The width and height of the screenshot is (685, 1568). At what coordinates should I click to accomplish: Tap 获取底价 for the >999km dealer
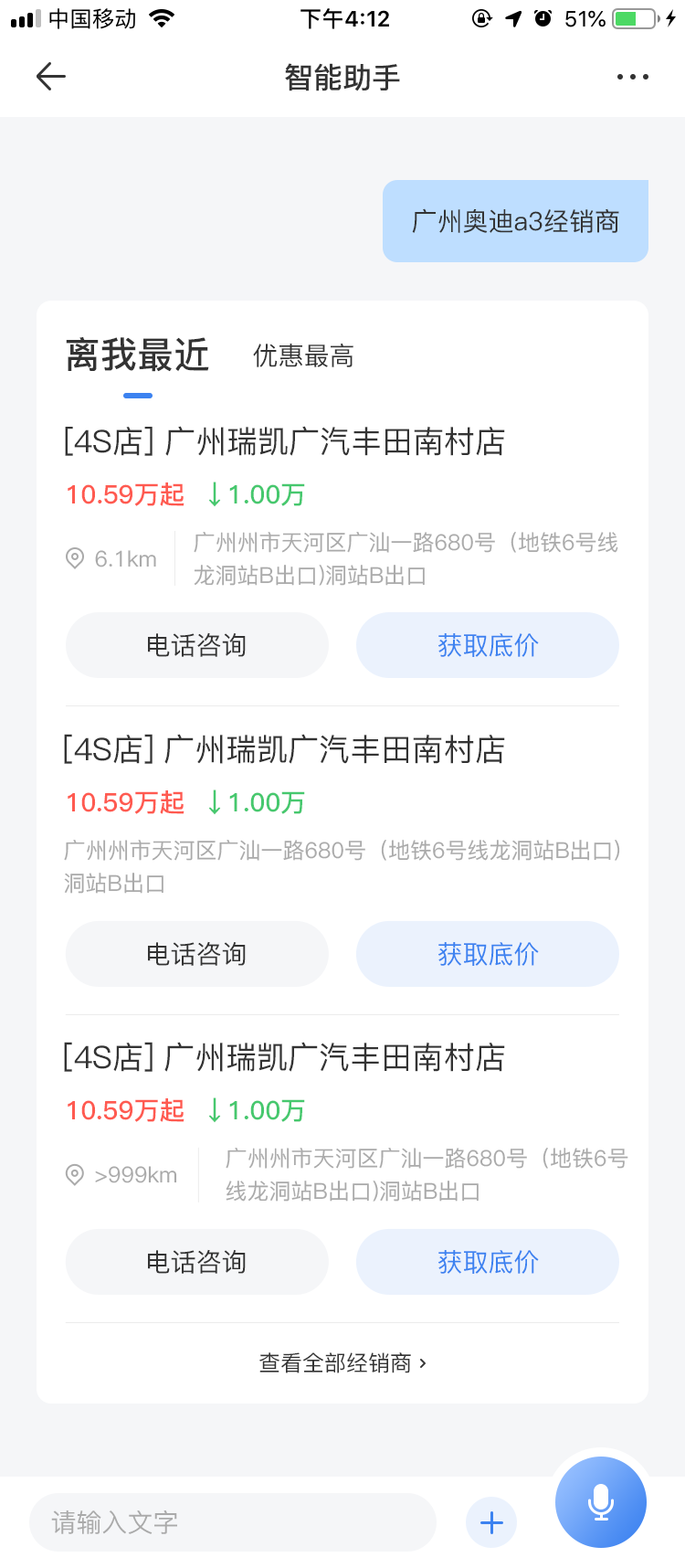488,1262
